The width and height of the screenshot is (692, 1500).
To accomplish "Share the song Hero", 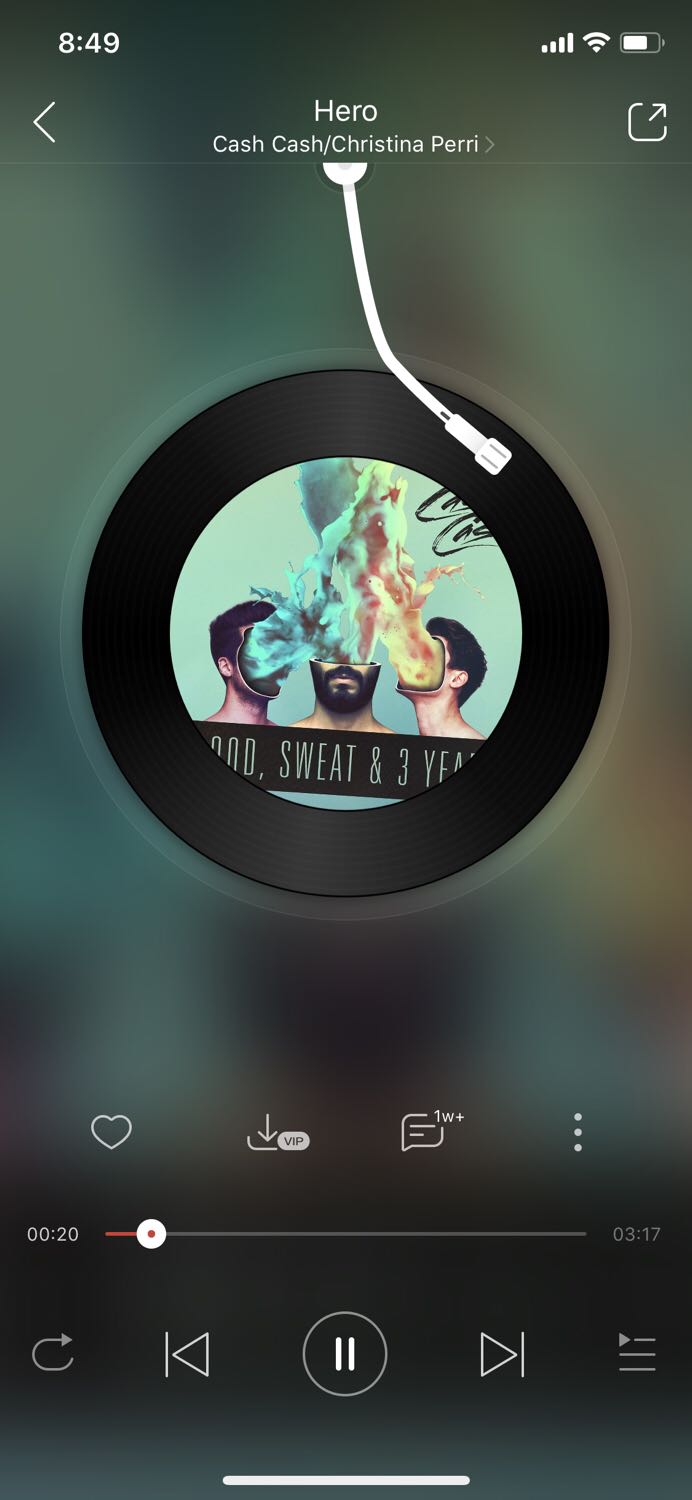I will click(647, 122).
